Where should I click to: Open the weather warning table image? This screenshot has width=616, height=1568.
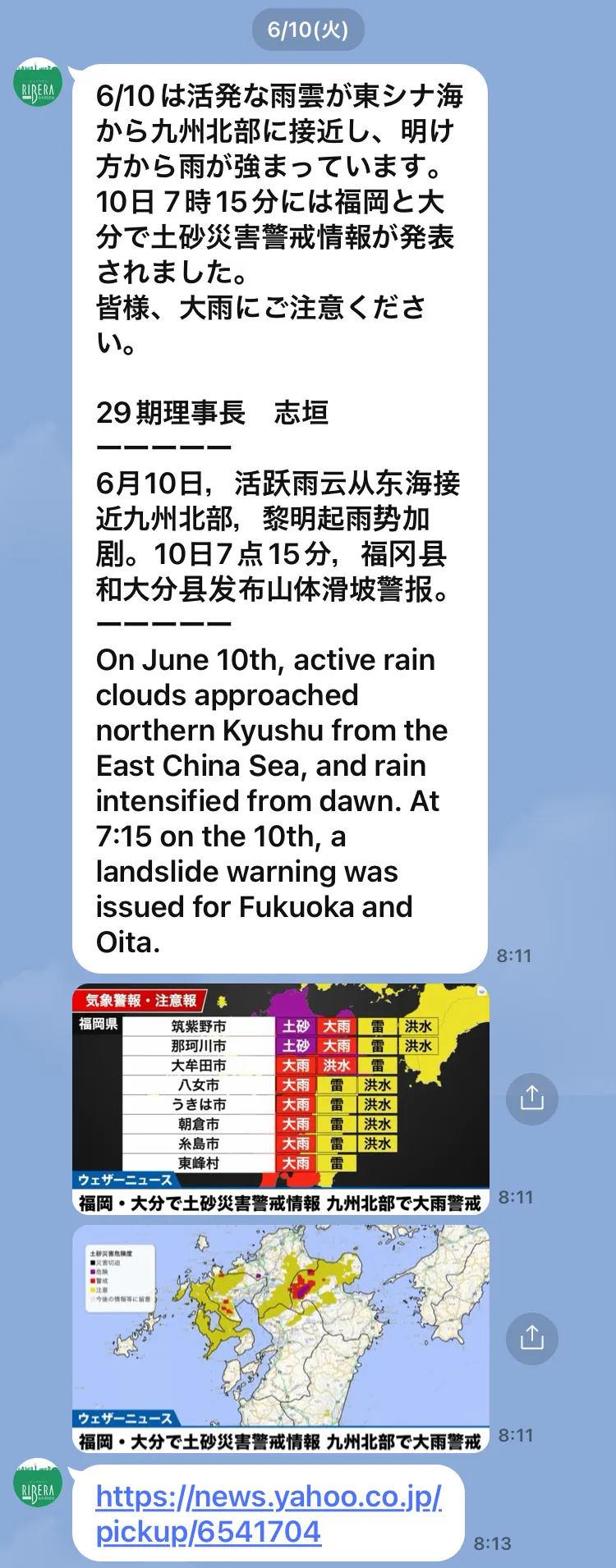(x=281, y=1098)
